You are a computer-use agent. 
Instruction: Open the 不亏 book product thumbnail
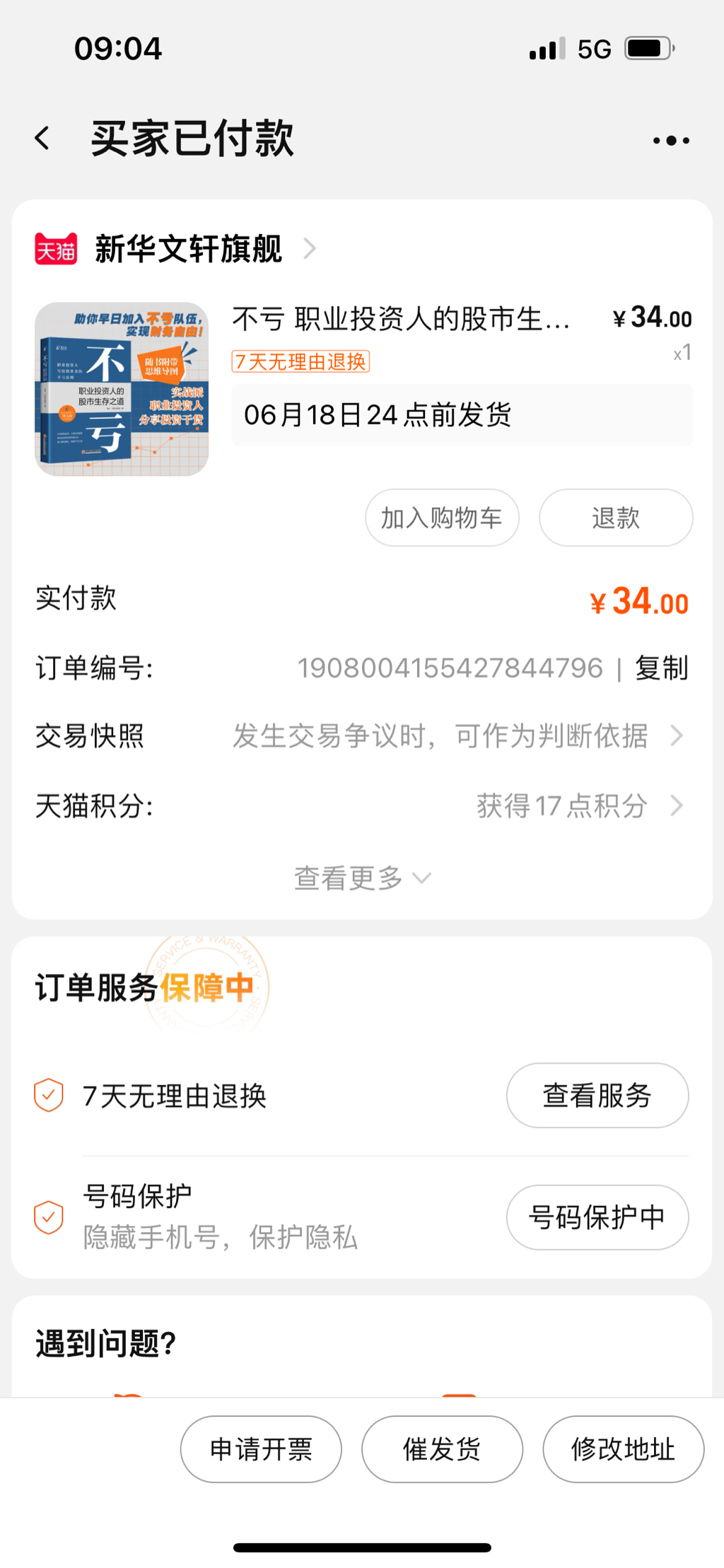tap(122, 389)
